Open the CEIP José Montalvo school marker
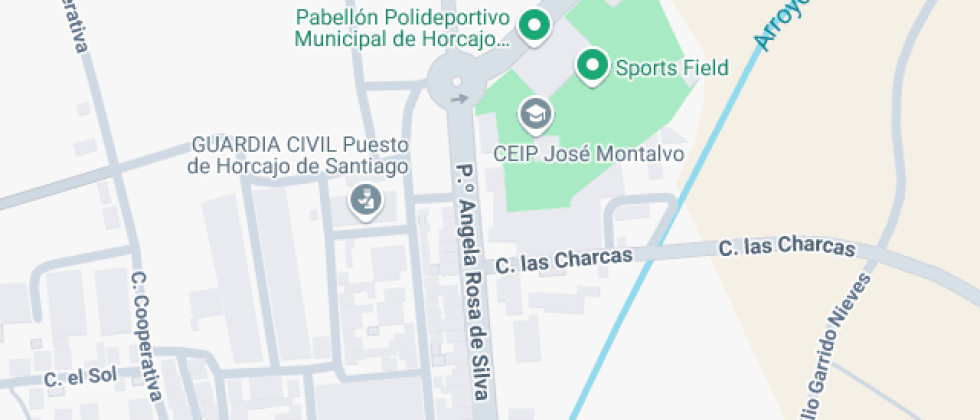 pyautogui.click(x=536, y=115)
